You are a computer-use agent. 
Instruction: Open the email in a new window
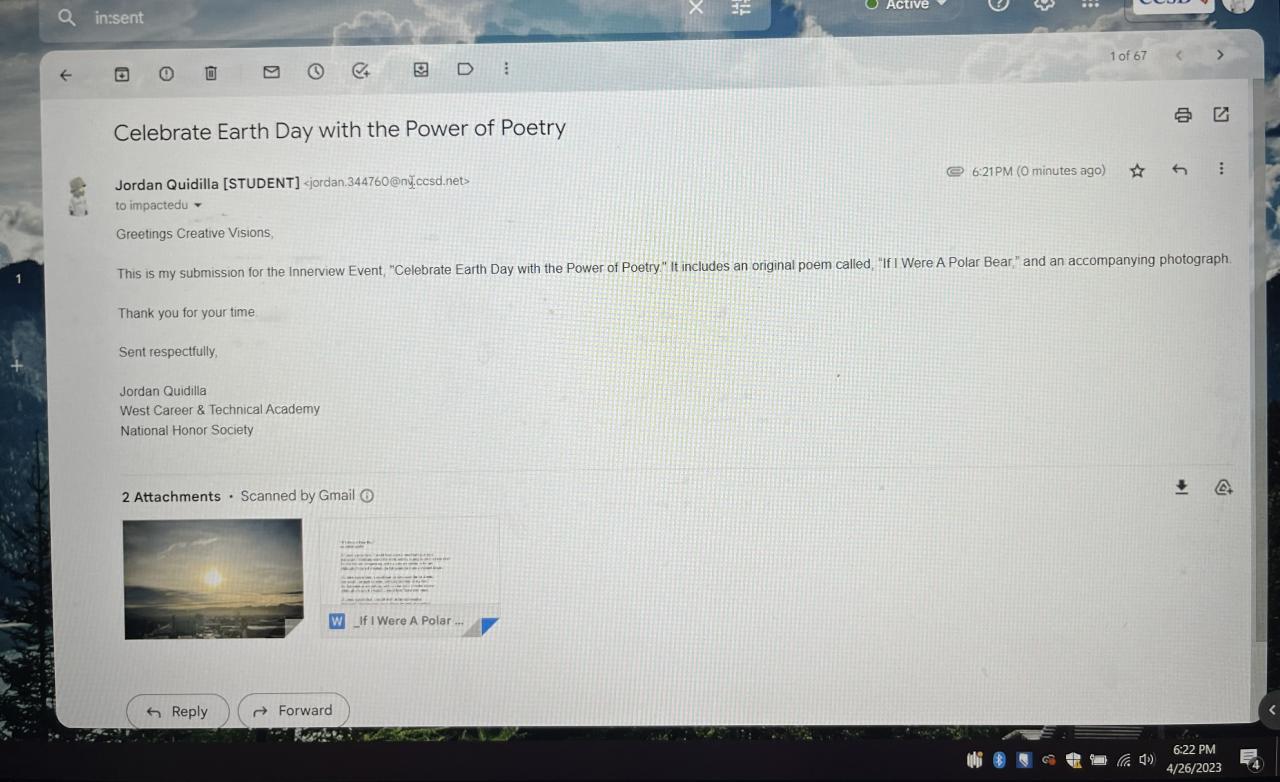[x=1221, y=114]
